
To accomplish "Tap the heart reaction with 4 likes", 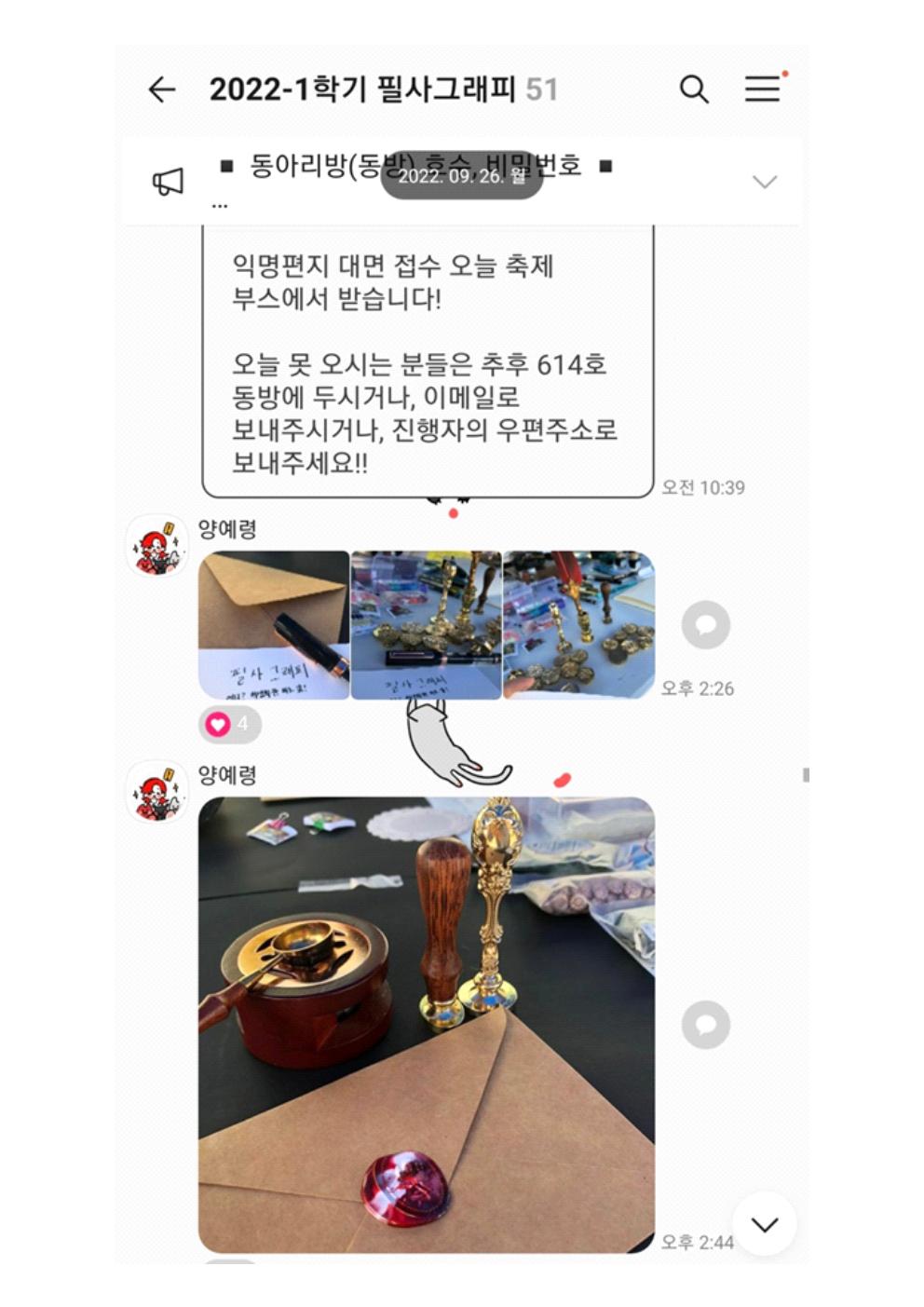I will click(x=229, y=724).
